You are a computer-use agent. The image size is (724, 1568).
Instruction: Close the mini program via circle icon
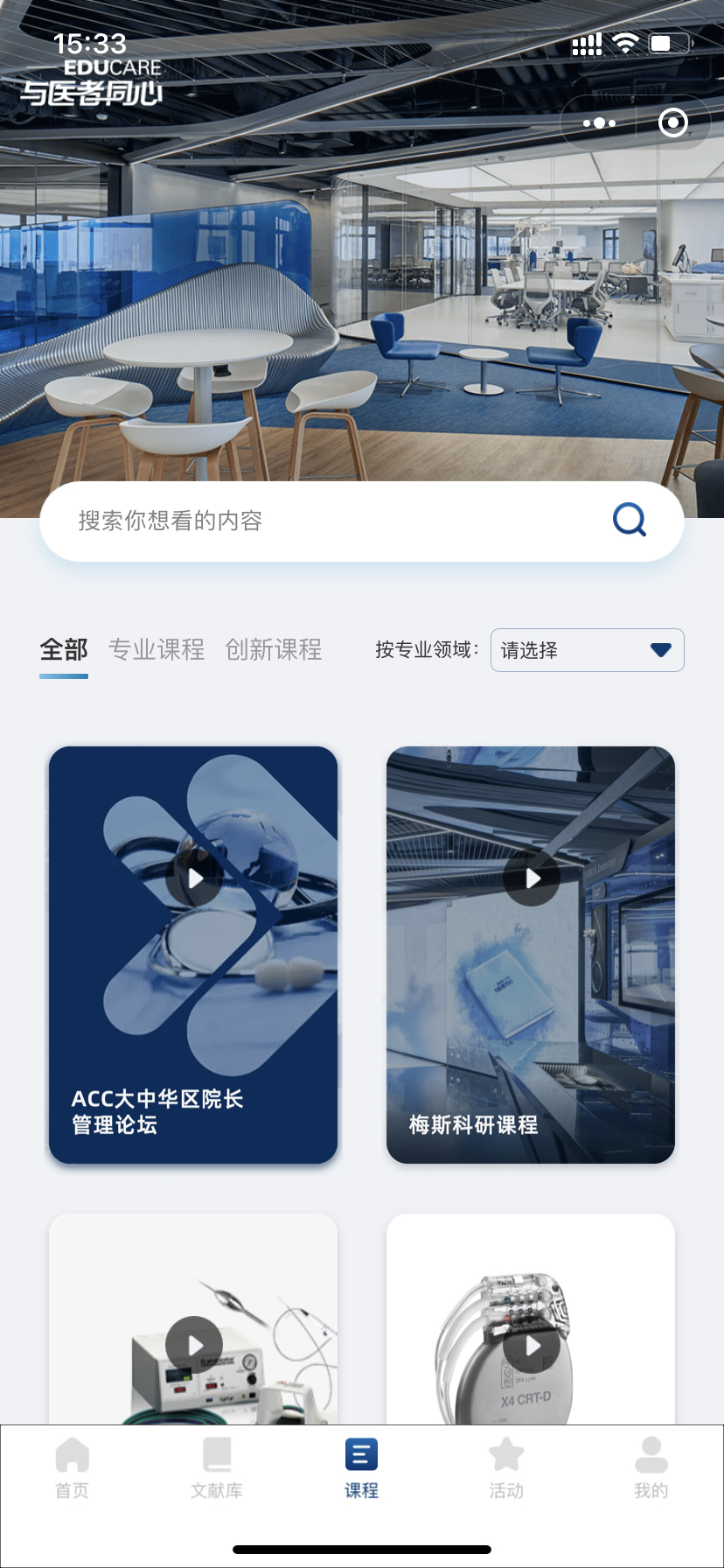point(672,122)
